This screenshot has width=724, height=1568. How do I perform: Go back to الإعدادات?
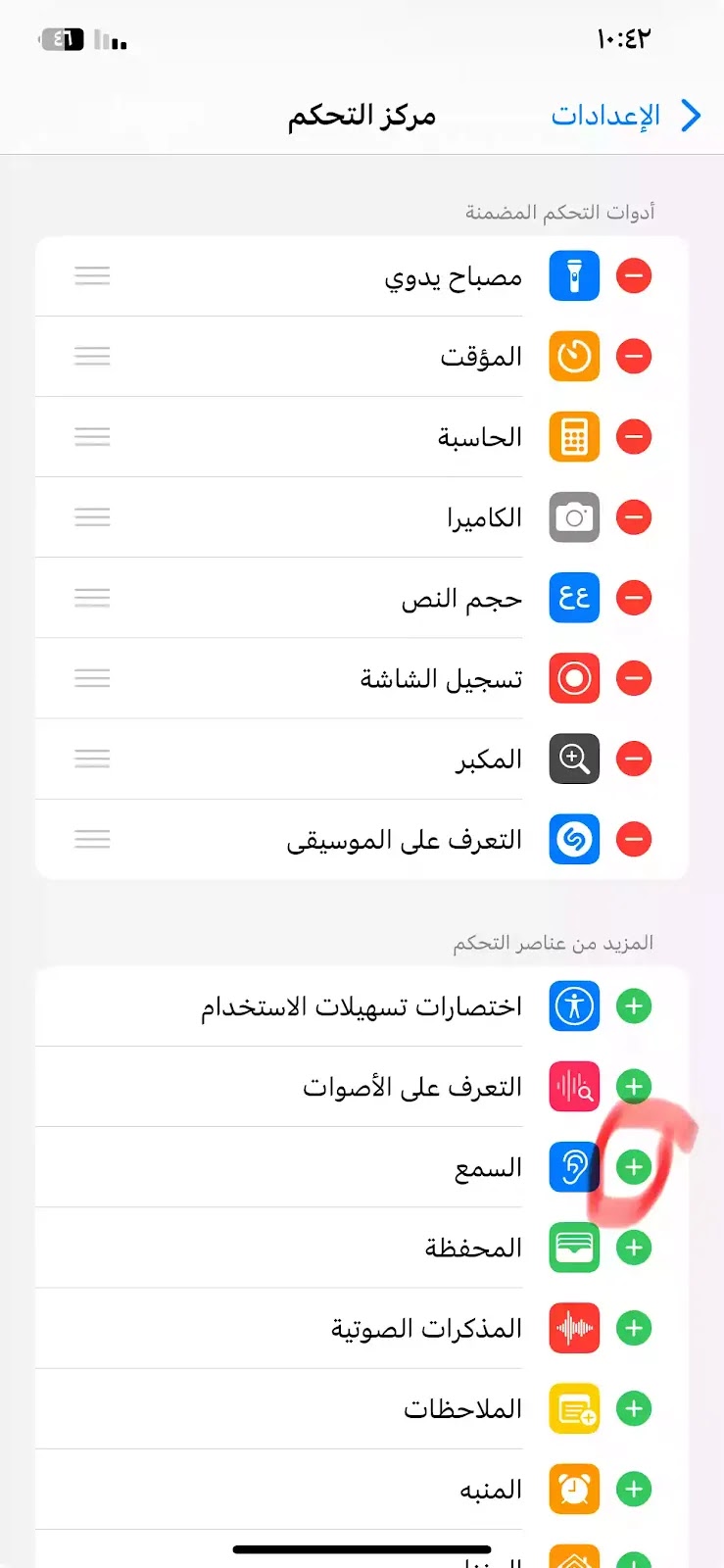point(625,116)
